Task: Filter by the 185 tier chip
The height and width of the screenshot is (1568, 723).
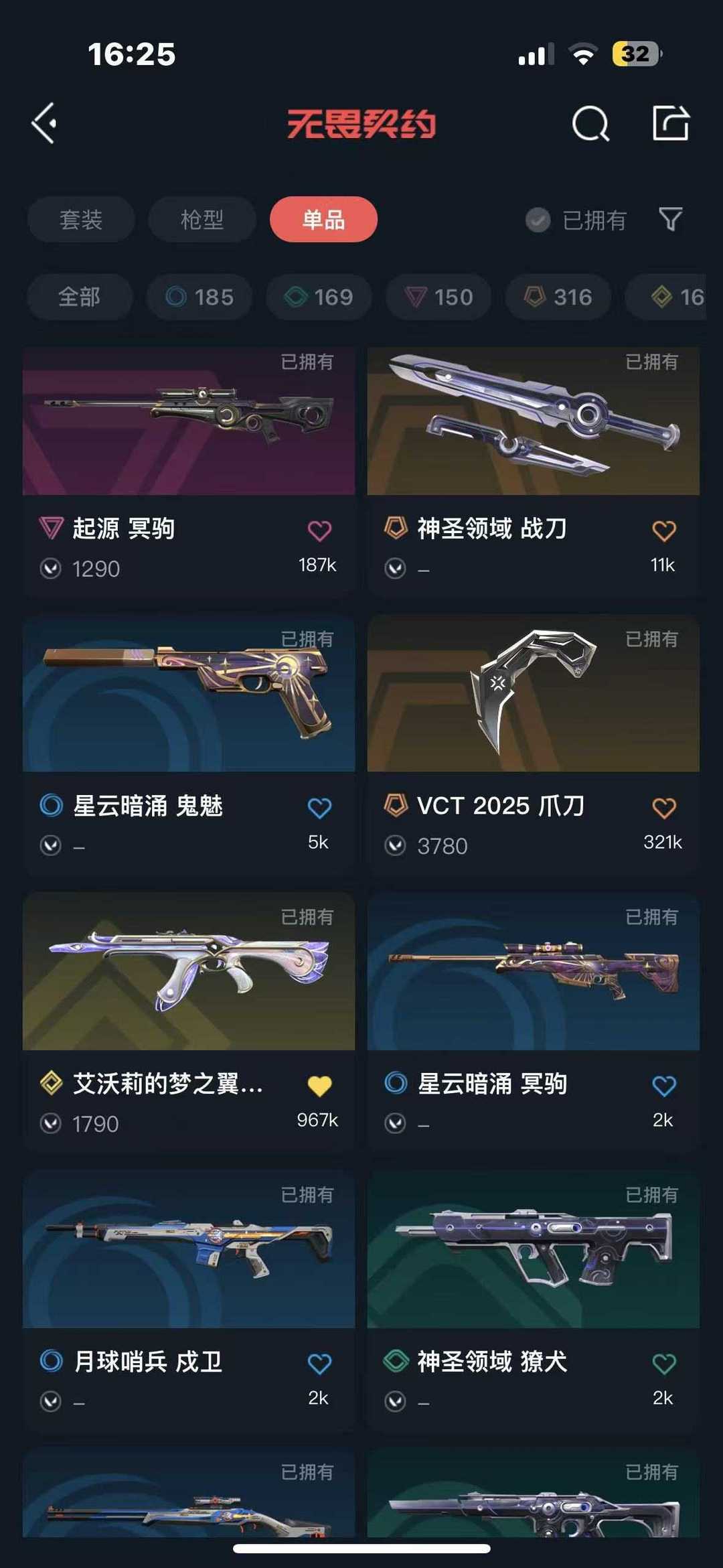Action: (199, 297)
